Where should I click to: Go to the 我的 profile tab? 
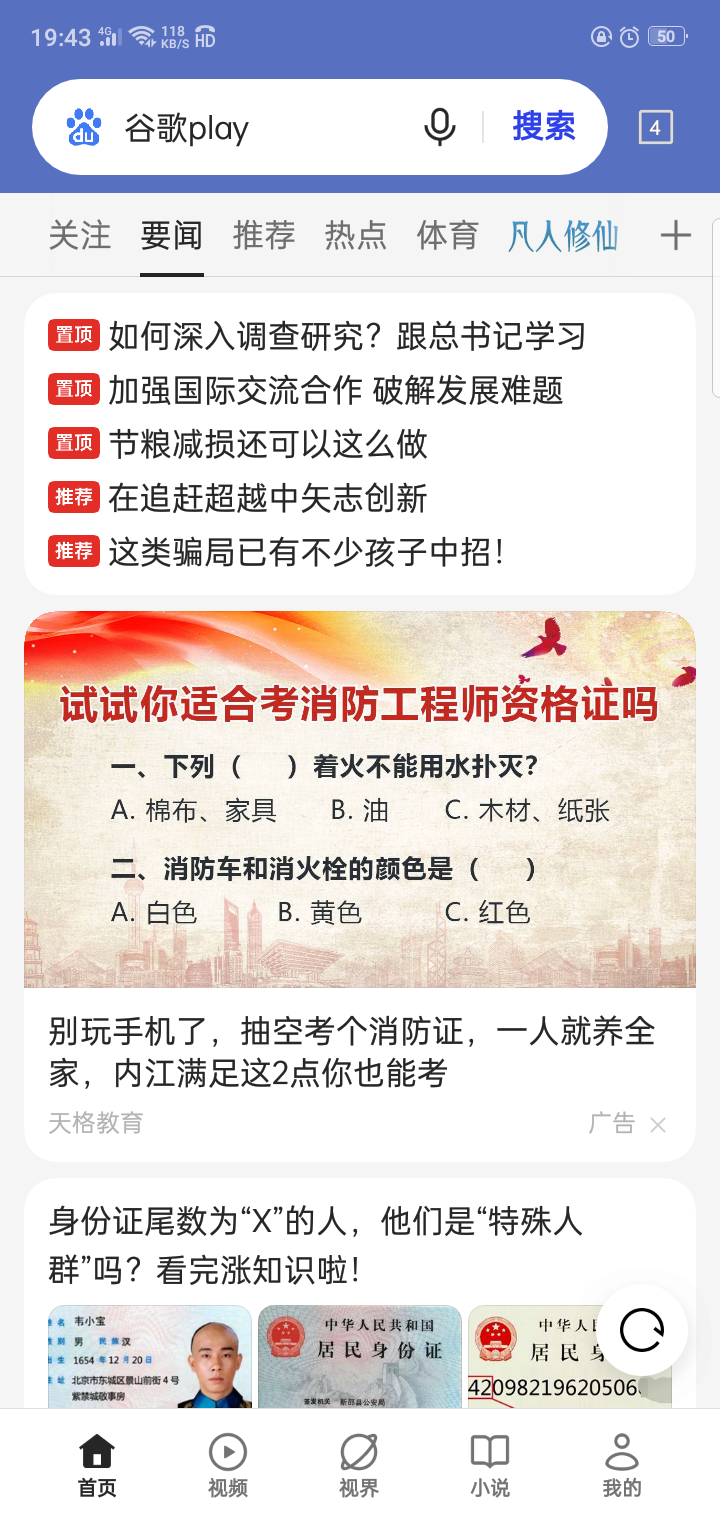click(621, 1465)
